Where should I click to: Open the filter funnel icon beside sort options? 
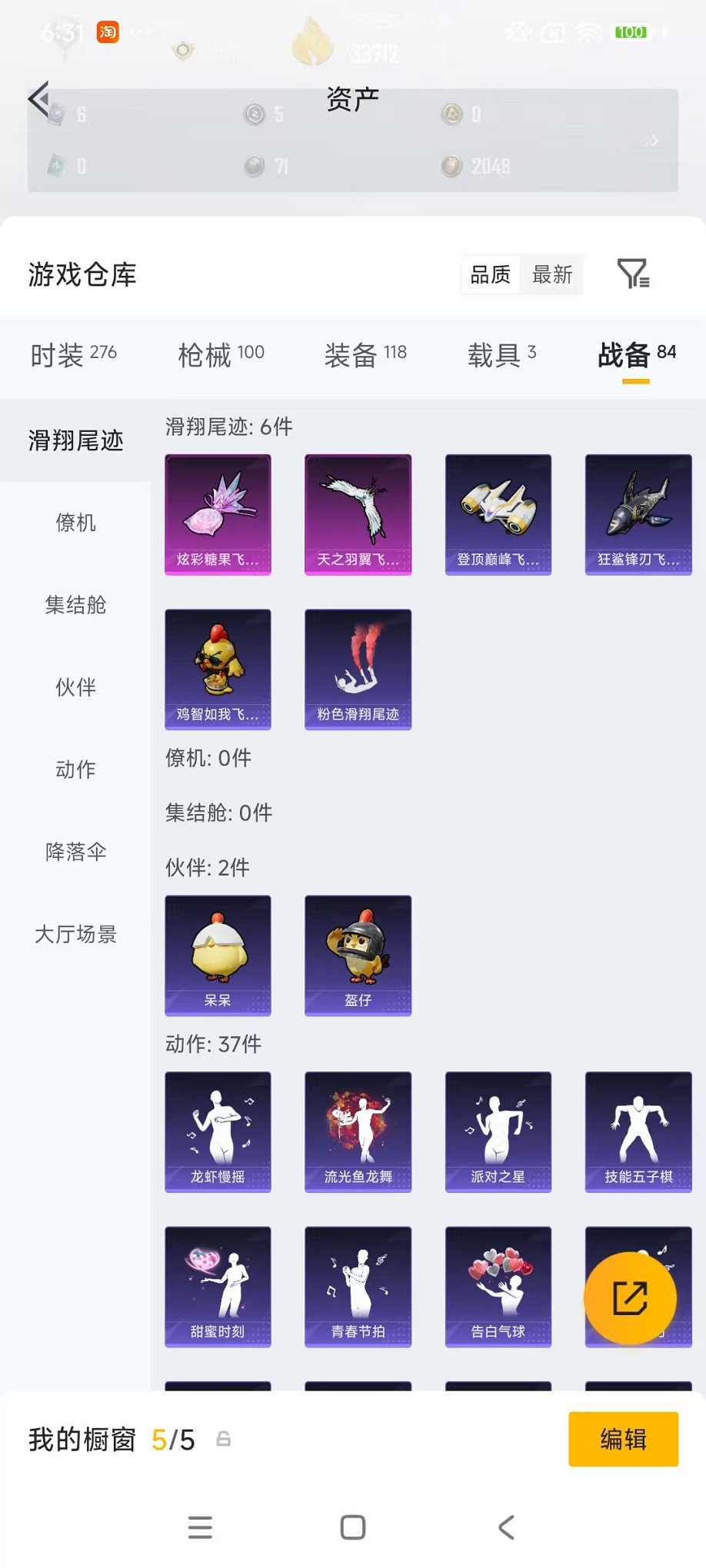click(634, 274)
